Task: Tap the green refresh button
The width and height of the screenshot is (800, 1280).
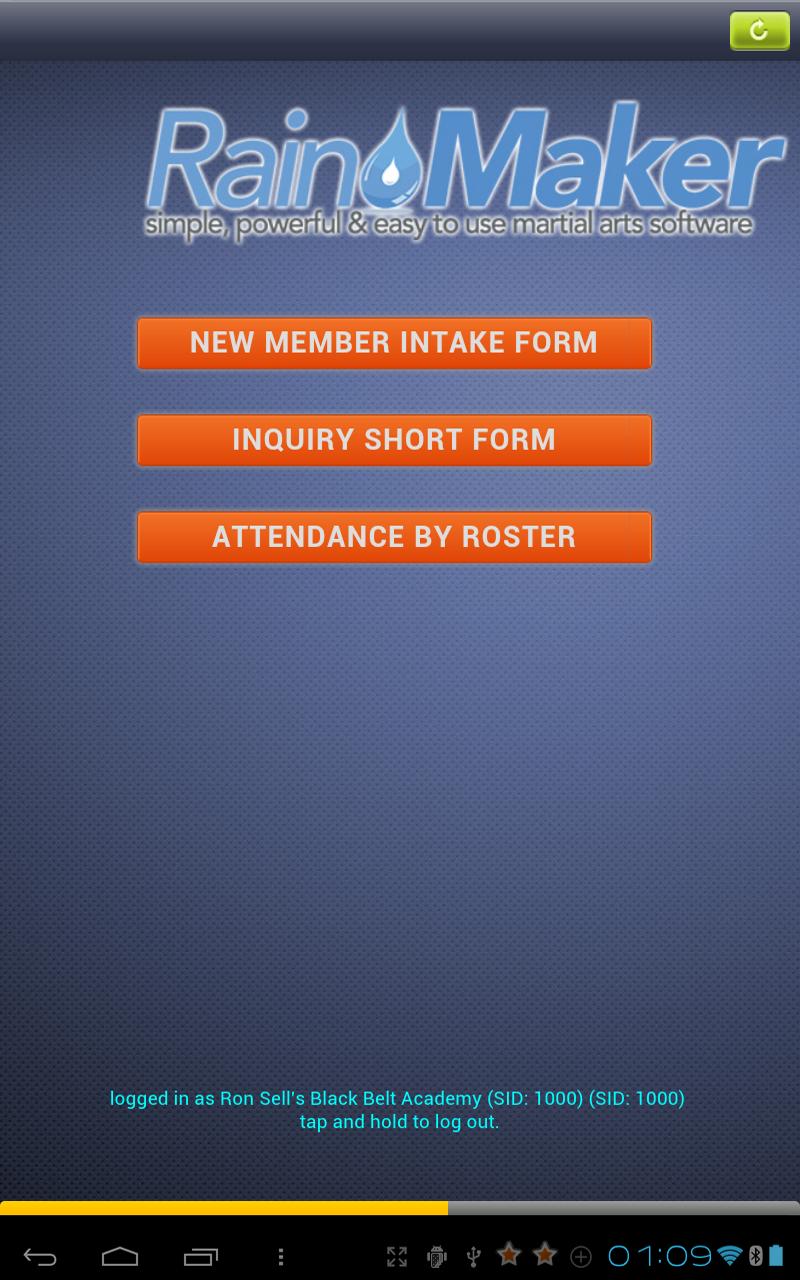Action: (759, 31)
